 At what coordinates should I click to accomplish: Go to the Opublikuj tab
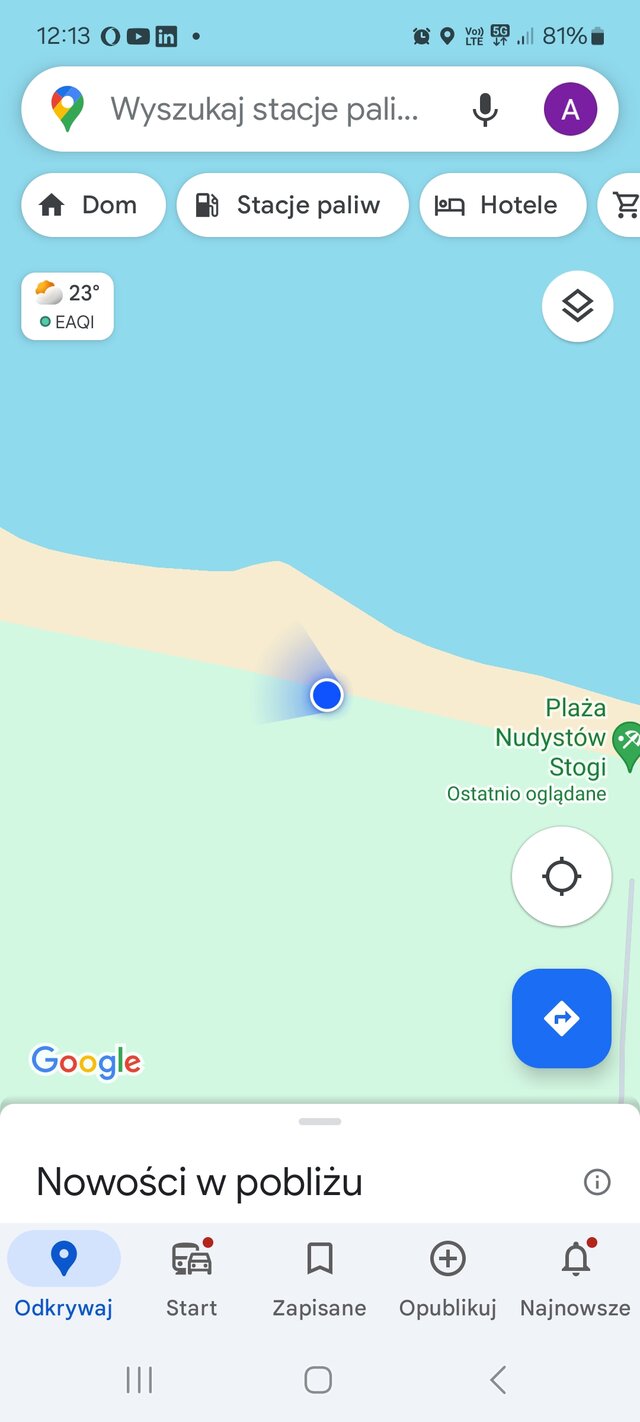pos(447,1279)
